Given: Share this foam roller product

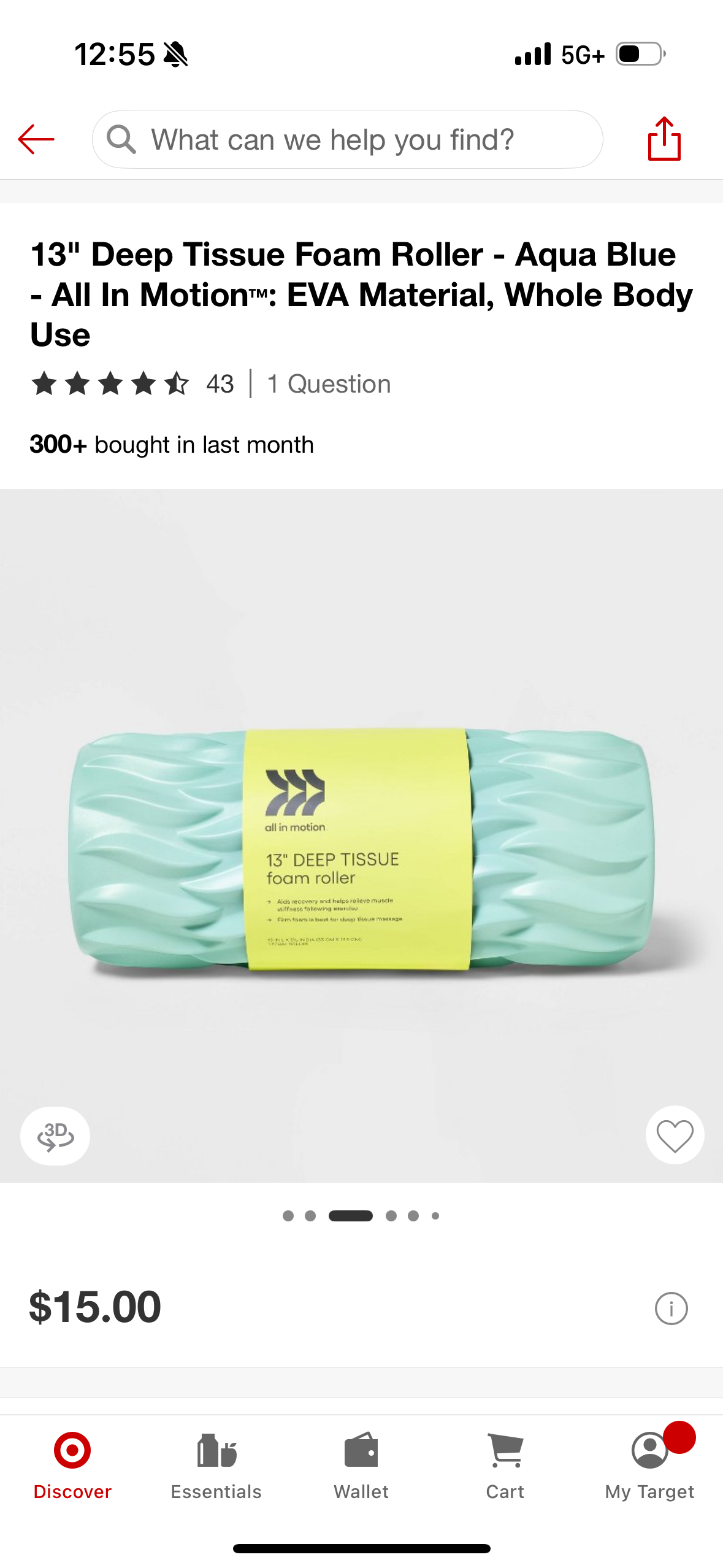Looking at the screenshot, I should click(664, 139).
